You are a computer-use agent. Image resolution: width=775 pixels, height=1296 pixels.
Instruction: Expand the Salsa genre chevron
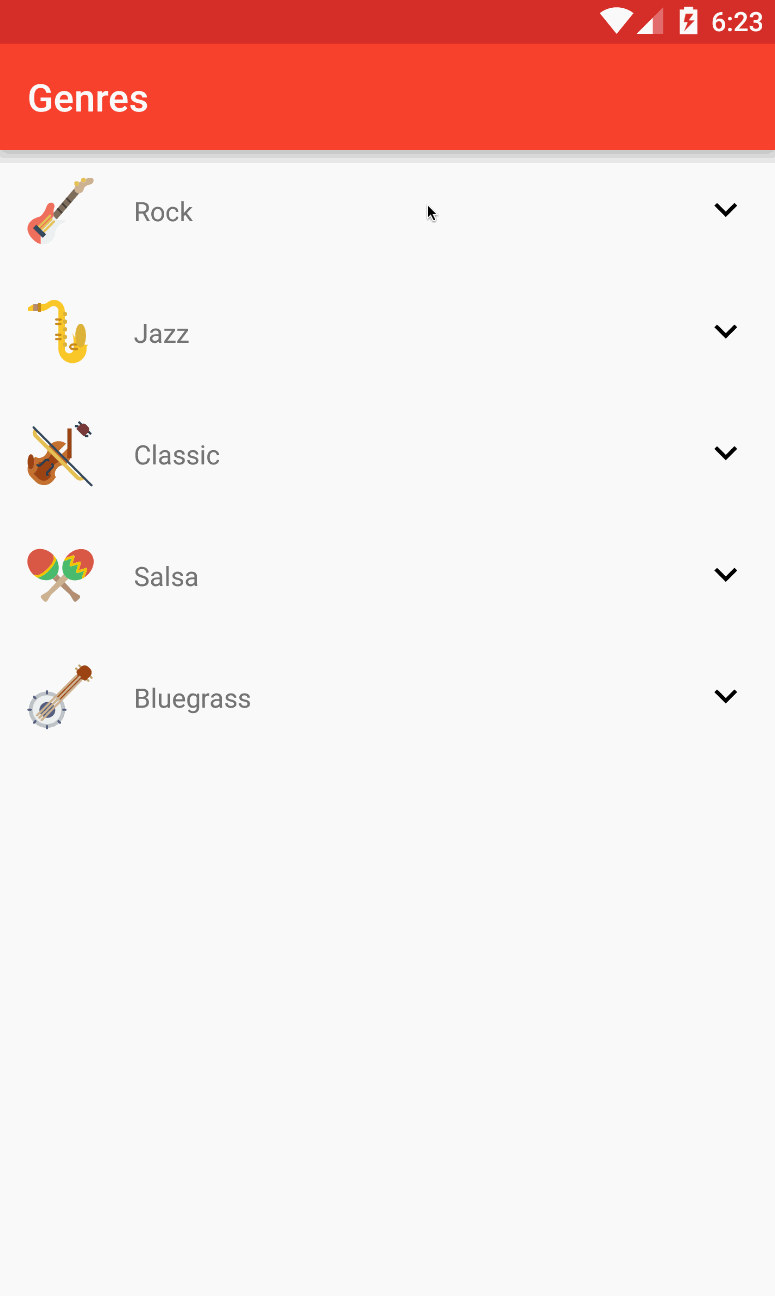725,575
